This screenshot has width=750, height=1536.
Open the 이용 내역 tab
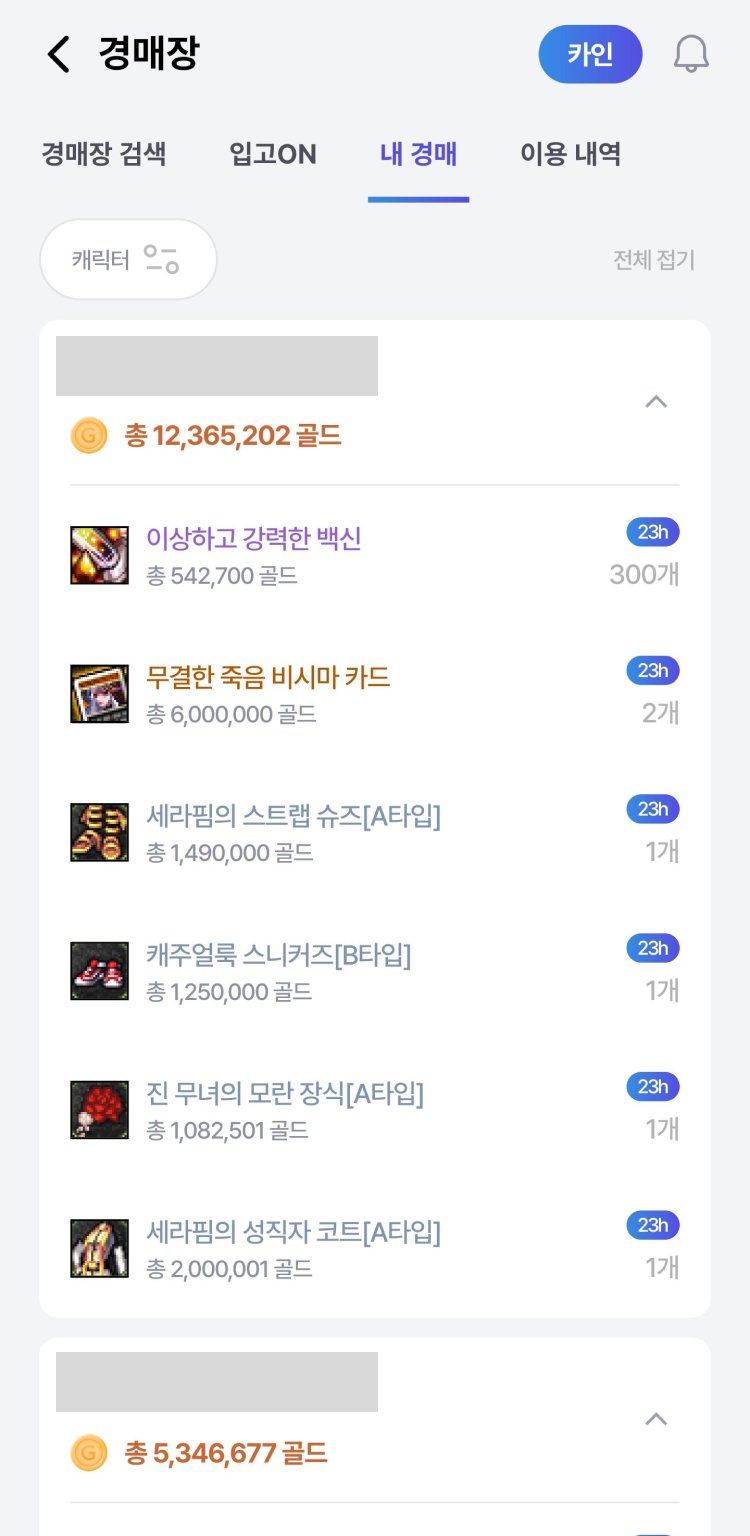[x=570, y=154]
